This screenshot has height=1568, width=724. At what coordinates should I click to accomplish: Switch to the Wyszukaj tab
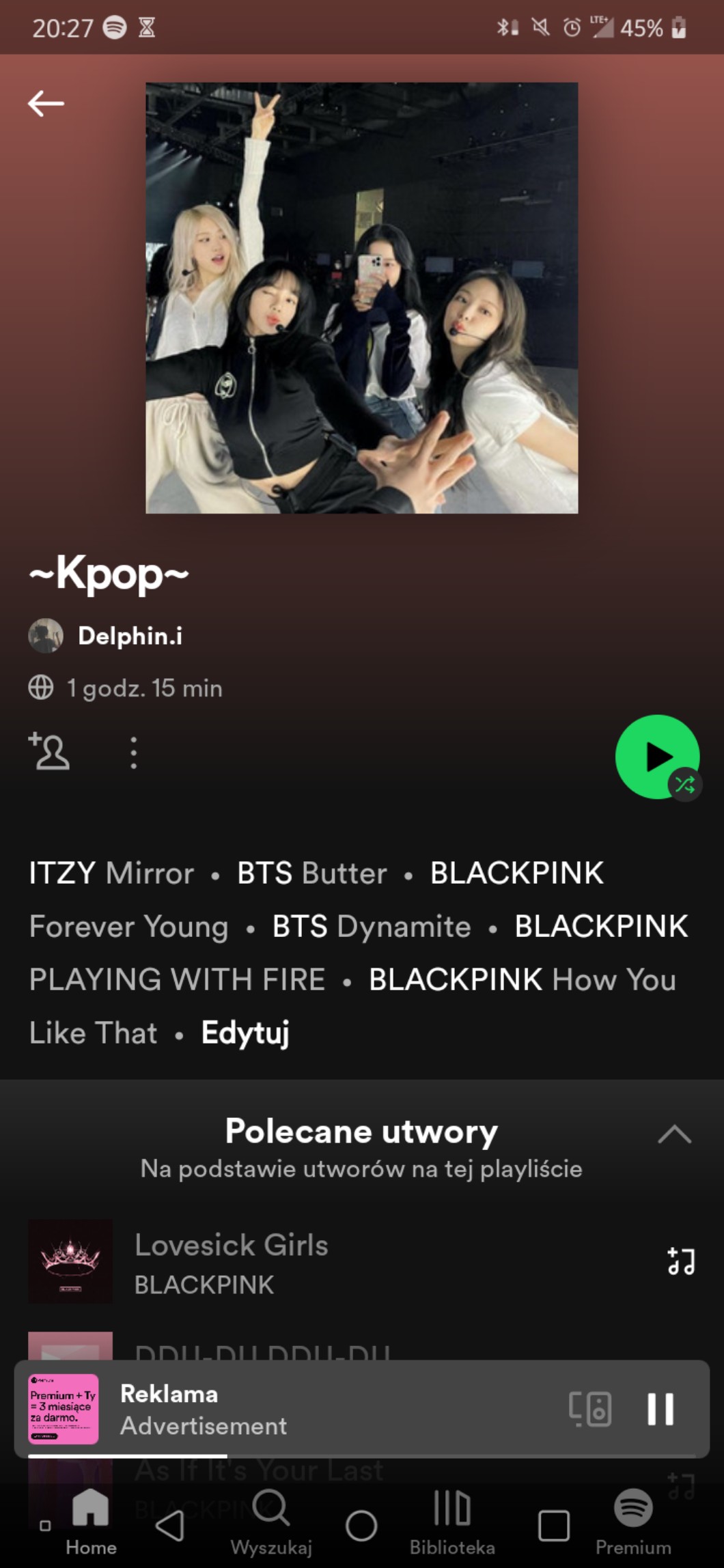pyautogui.click(x=271, y=1520)
